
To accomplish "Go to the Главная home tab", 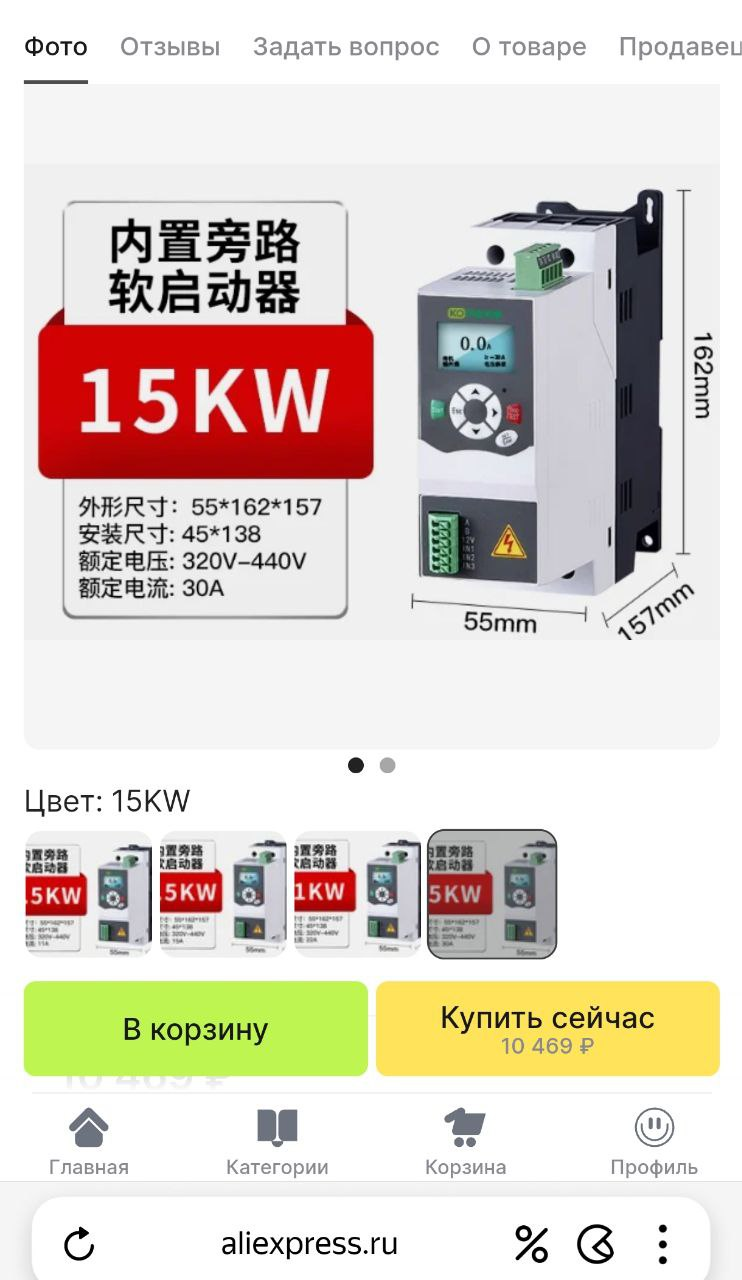I will tap(89, 1142).
